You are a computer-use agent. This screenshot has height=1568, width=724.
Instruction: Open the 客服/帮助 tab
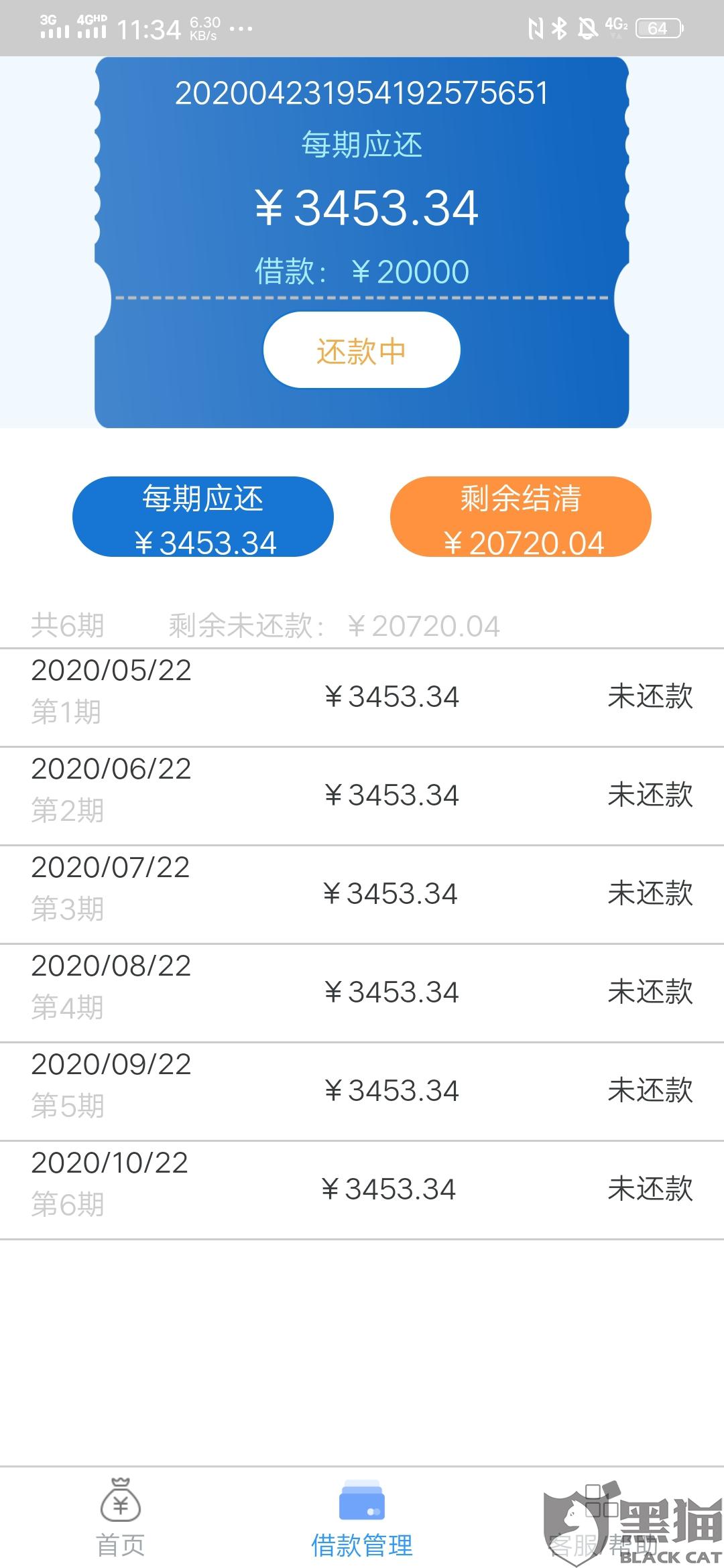[602, 1518]
